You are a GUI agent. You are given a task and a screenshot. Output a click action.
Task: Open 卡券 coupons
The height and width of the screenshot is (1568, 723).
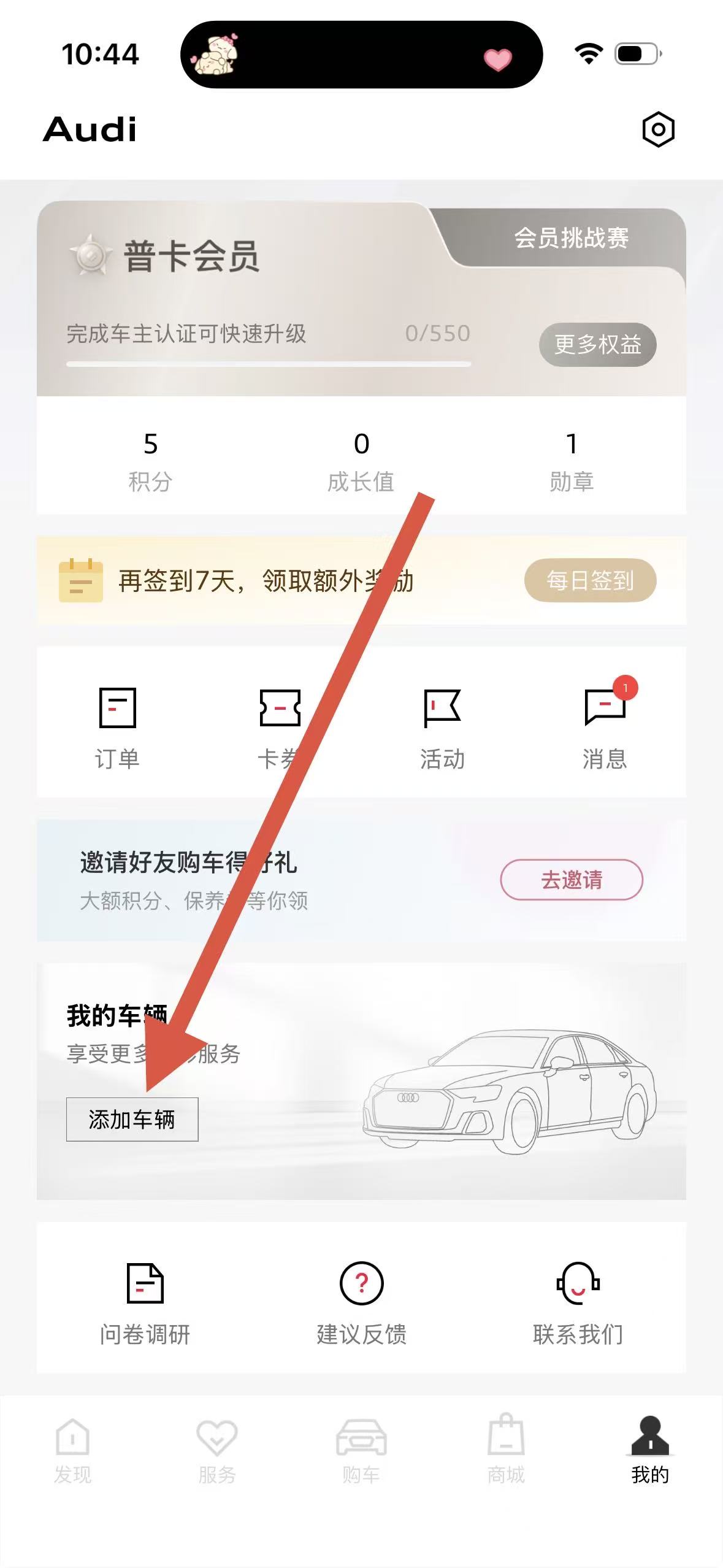point(280,727)
